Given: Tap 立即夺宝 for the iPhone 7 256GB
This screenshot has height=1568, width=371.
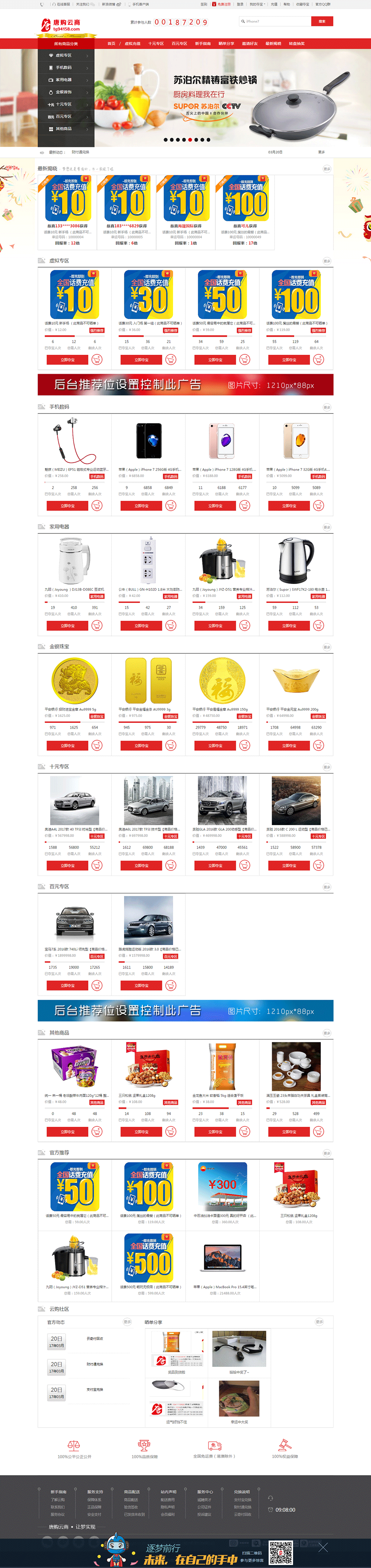Looking at the screenshot, I should pos(142,506).
